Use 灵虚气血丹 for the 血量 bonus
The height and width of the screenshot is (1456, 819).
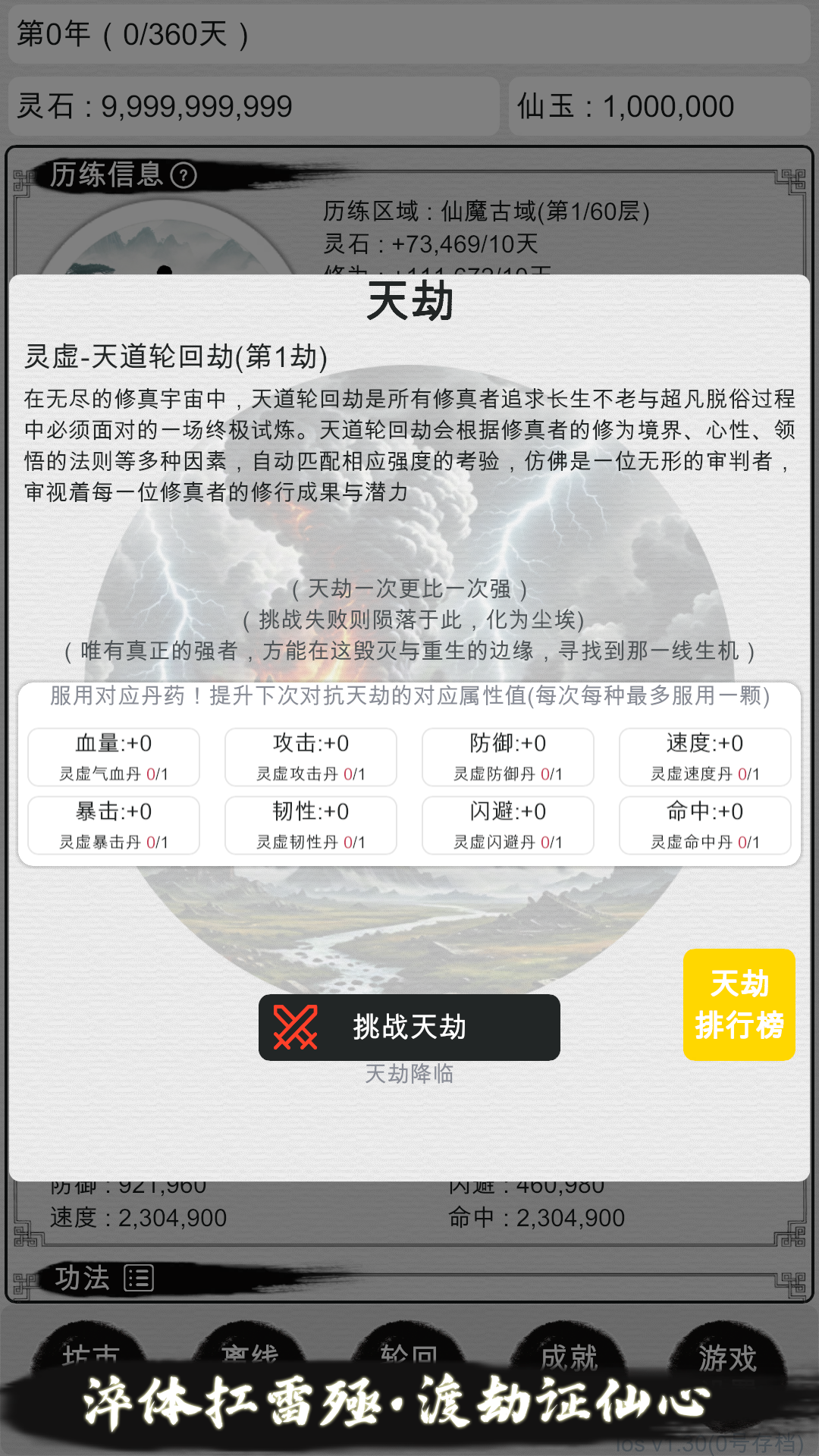pos(114,757)
